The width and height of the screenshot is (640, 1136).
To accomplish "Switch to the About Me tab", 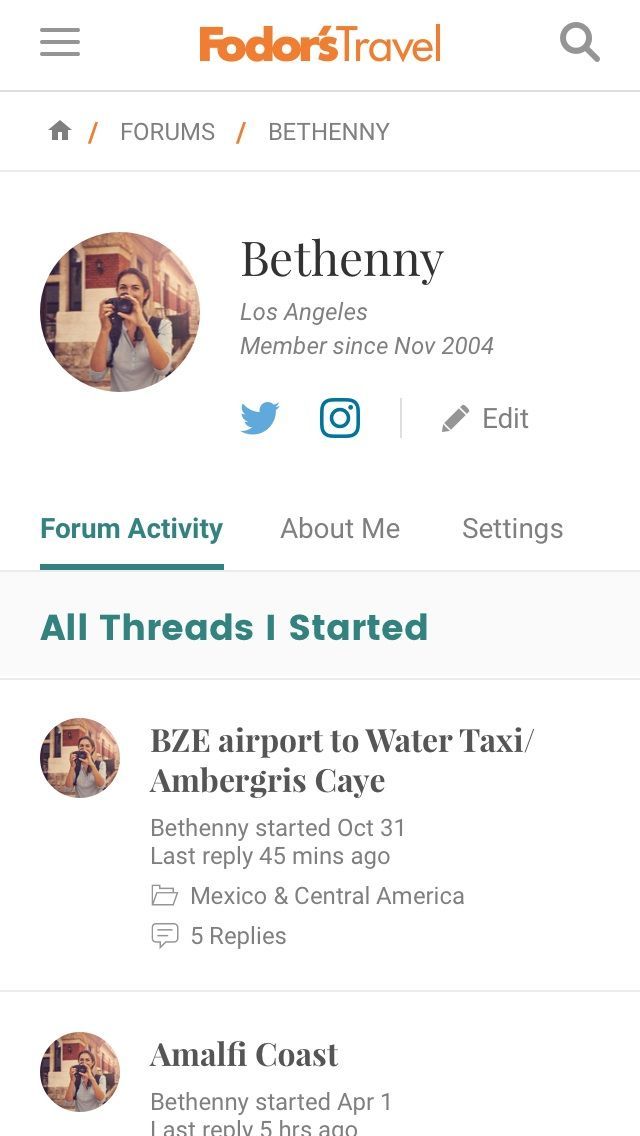I will [340, 529].
